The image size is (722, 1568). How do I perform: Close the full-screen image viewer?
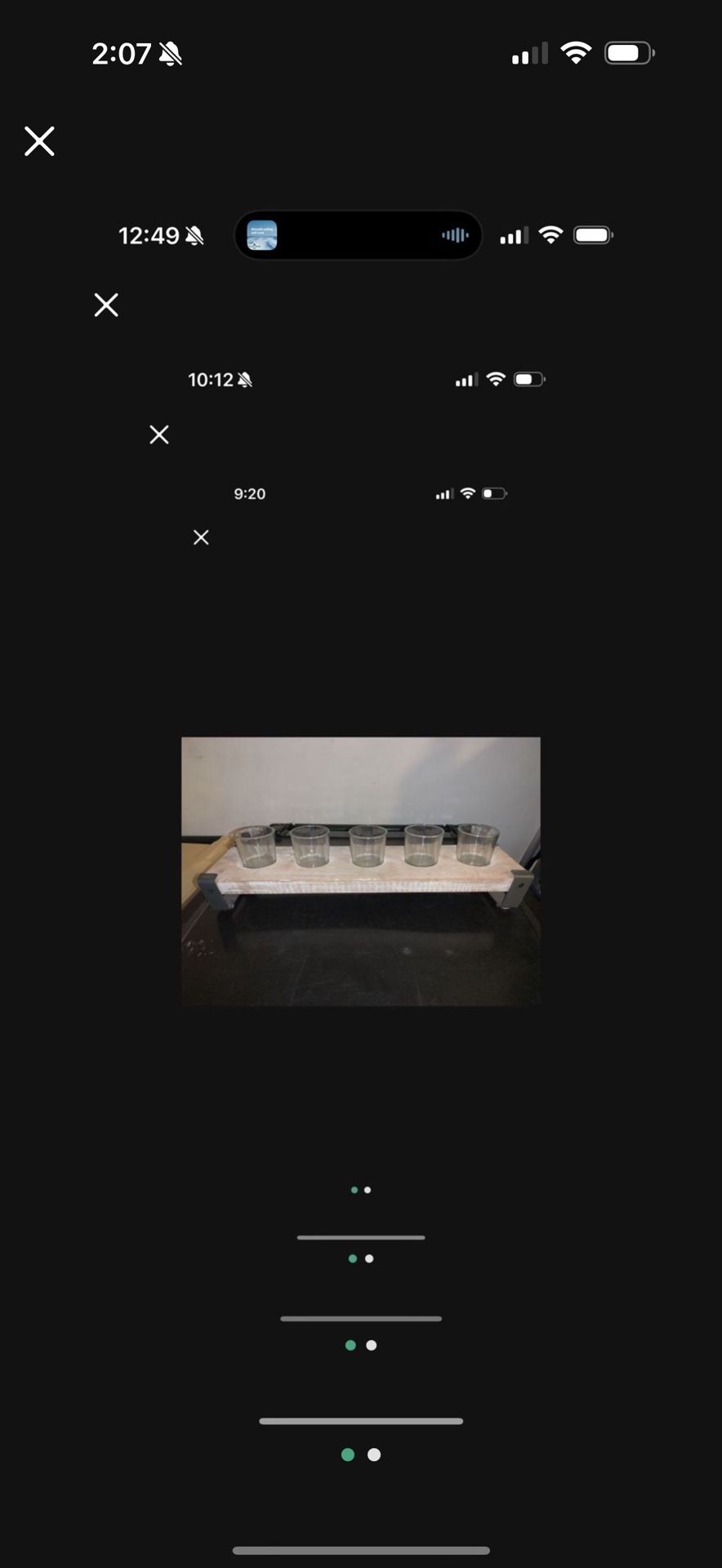[x=39, y=141]
